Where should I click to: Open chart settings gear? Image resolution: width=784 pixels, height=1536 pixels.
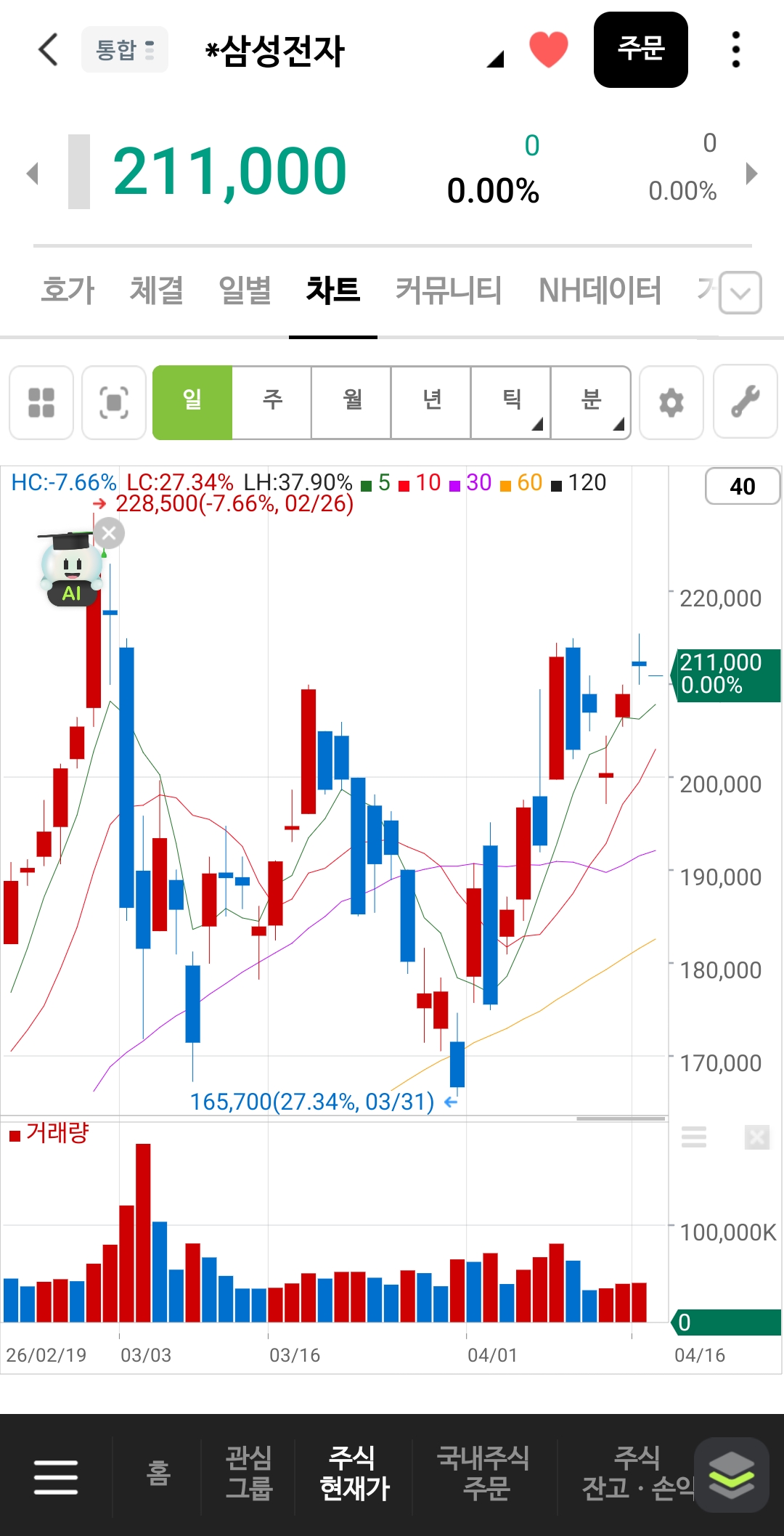coord(671,402)
